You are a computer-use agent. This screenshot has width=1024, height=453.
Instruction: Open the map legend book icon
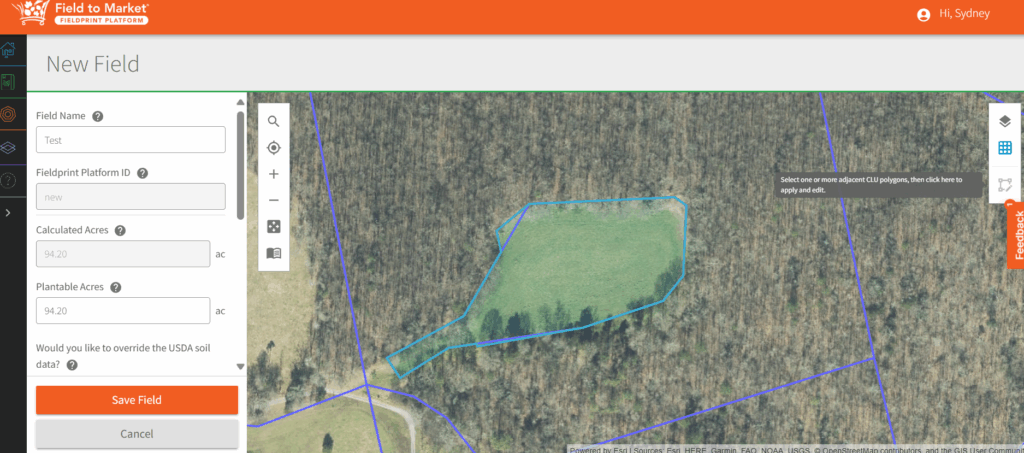pyautogui.click(x=273, y=253)
